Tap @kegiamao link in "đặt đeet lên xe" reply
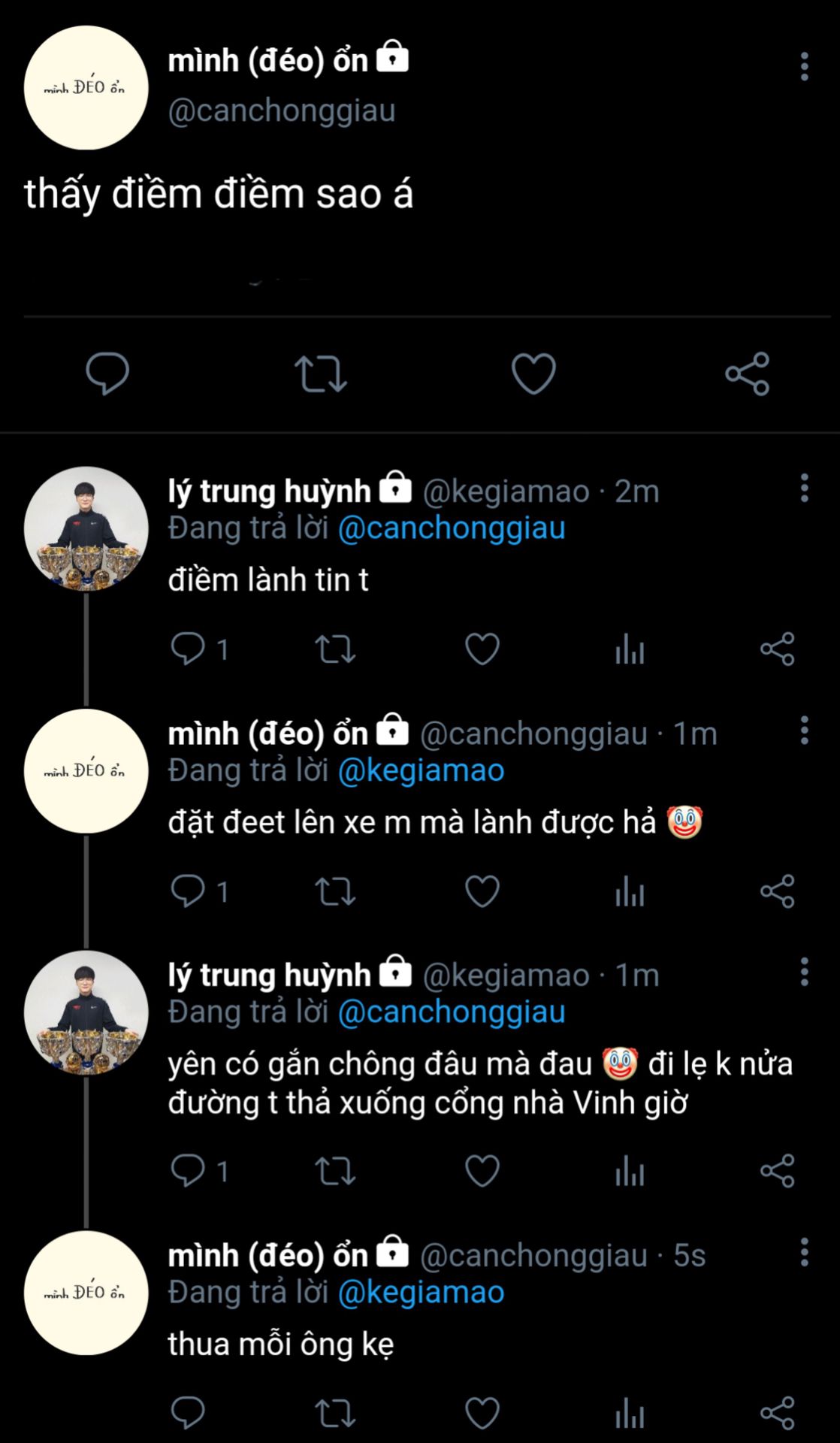The height and width of the screenshot is (1443, 840). 421,770
